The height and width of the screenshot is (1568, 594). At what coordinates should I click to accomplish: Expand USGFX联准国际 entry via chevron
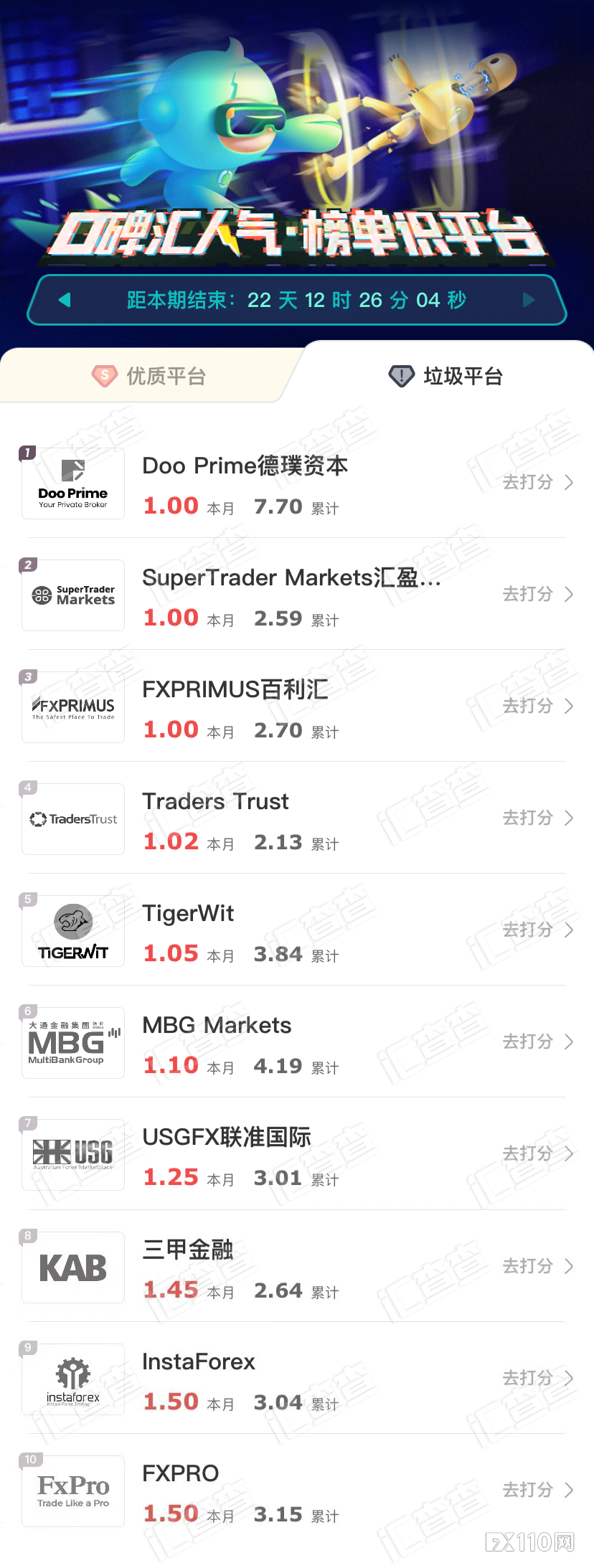[x=568, y=1155]
